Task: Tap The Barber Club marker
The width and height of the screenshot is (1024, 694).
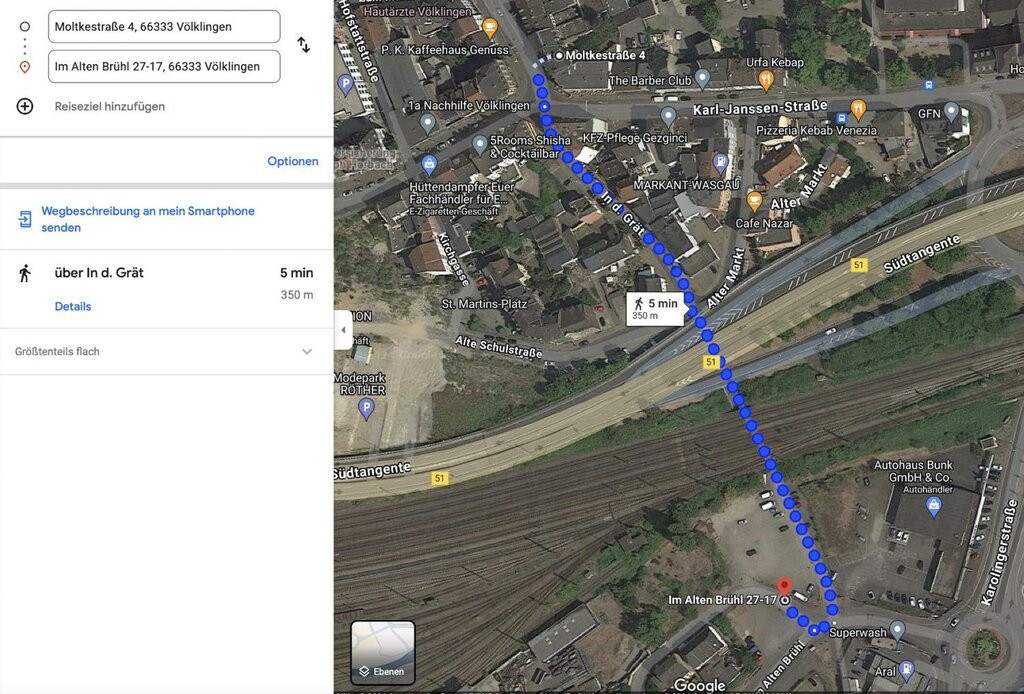Action: click(703, 78)
